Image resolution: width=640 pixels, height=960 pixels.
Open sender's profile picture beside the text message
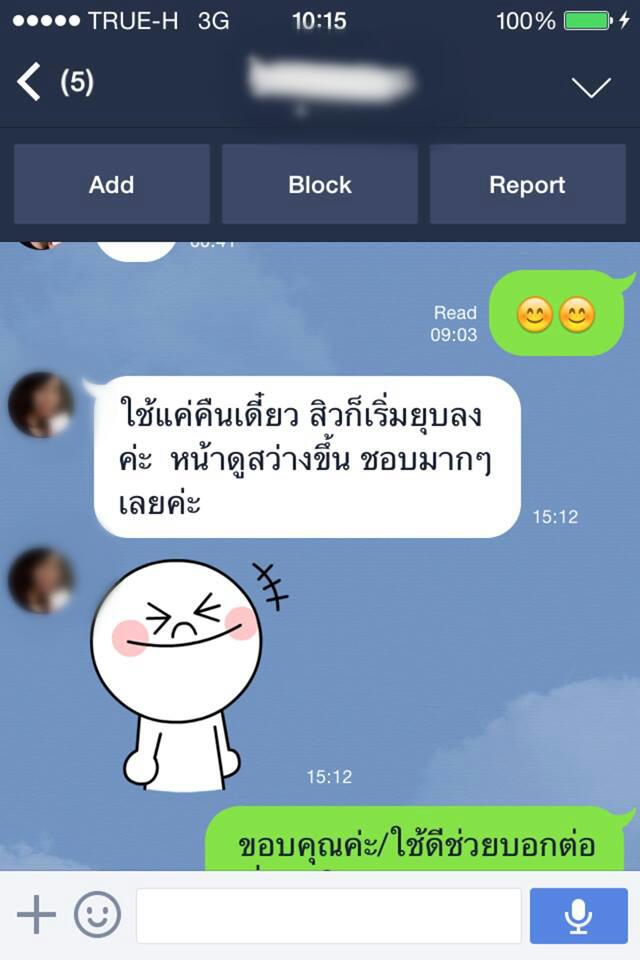[x=41, y=405]
